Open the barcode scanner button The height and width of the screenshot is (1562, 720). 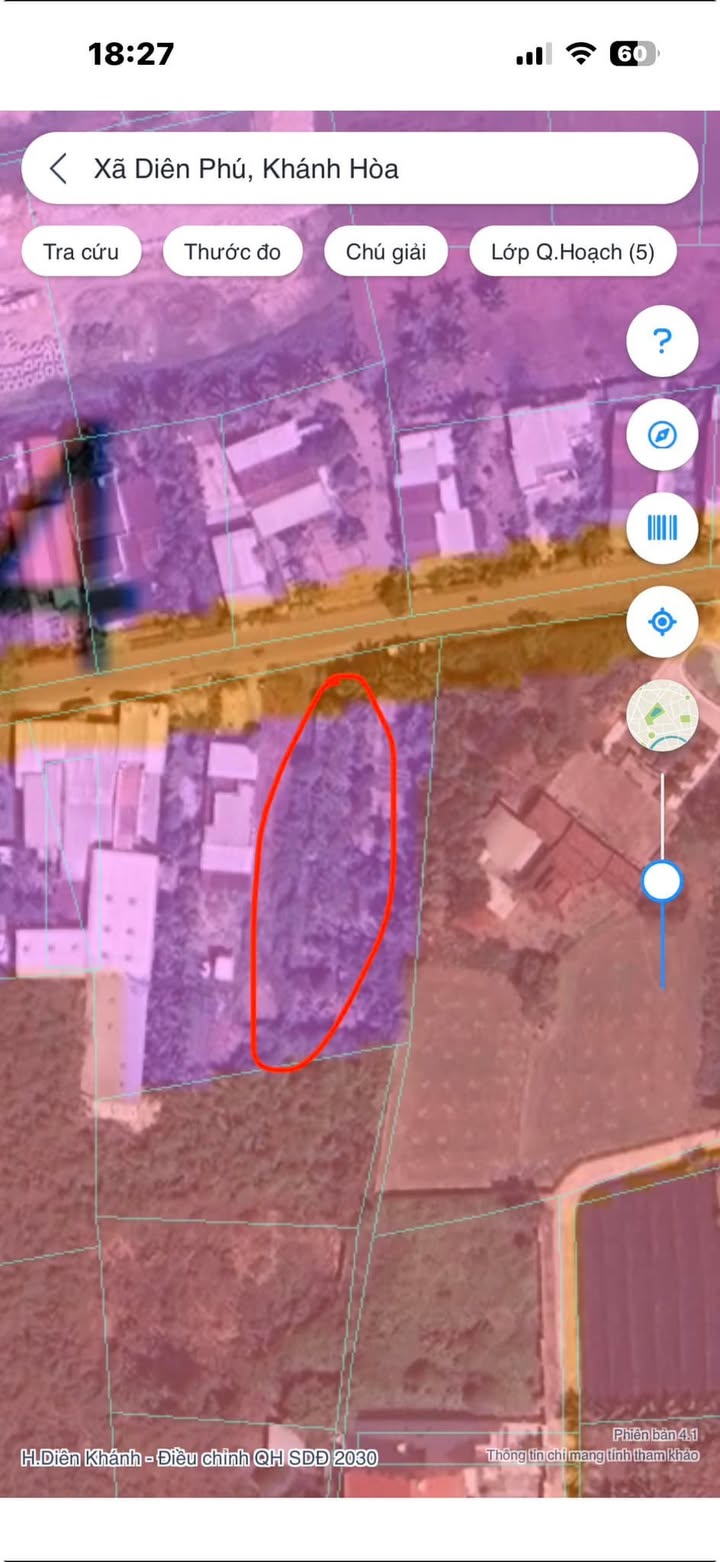tap(661, 528)
